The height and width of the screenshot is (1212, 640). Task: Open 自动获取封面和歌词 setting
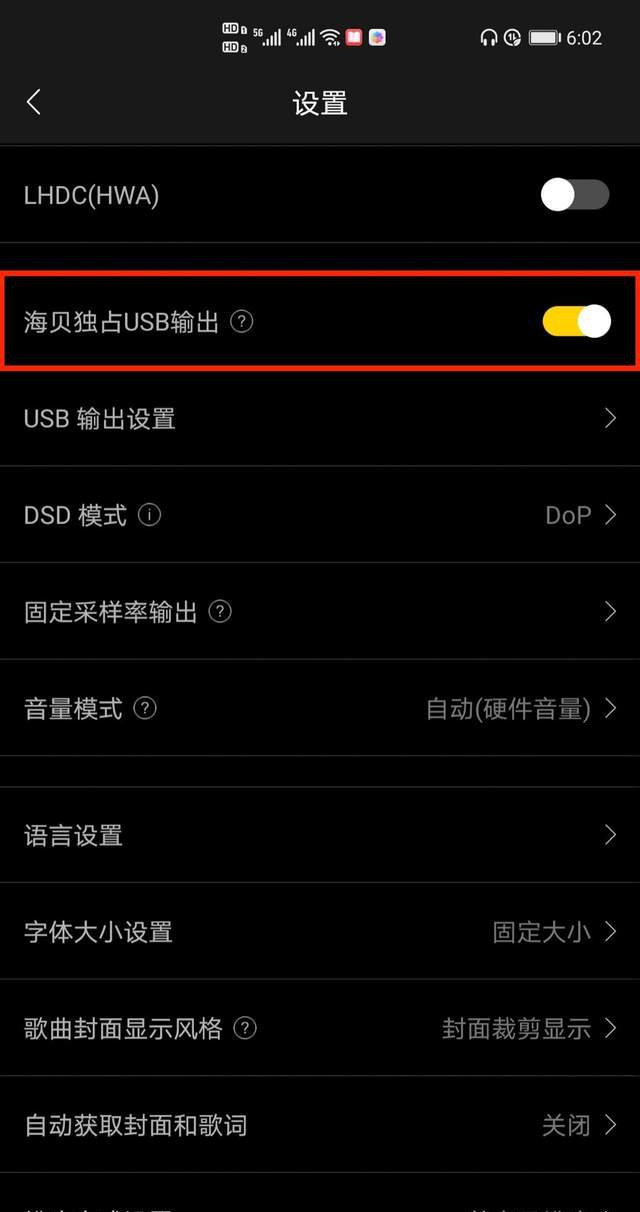pyautogui.click(x=320, y=1125)
